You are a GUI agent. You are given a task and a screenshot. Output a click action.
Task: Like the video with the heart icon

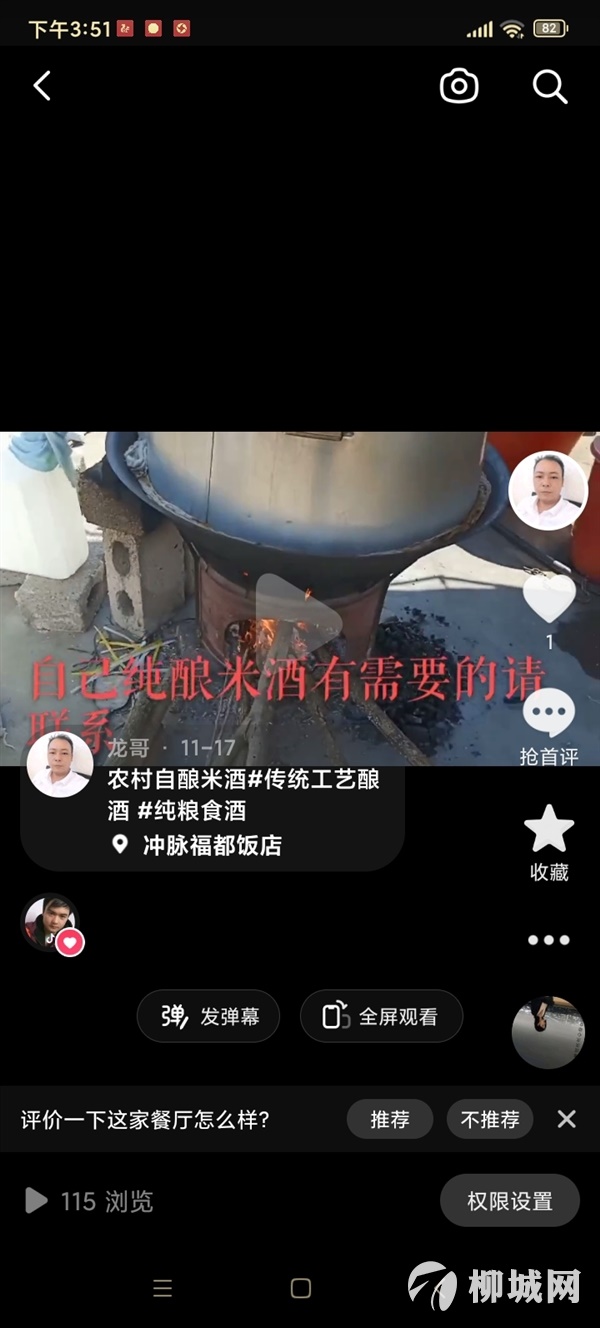click(549, 599)
